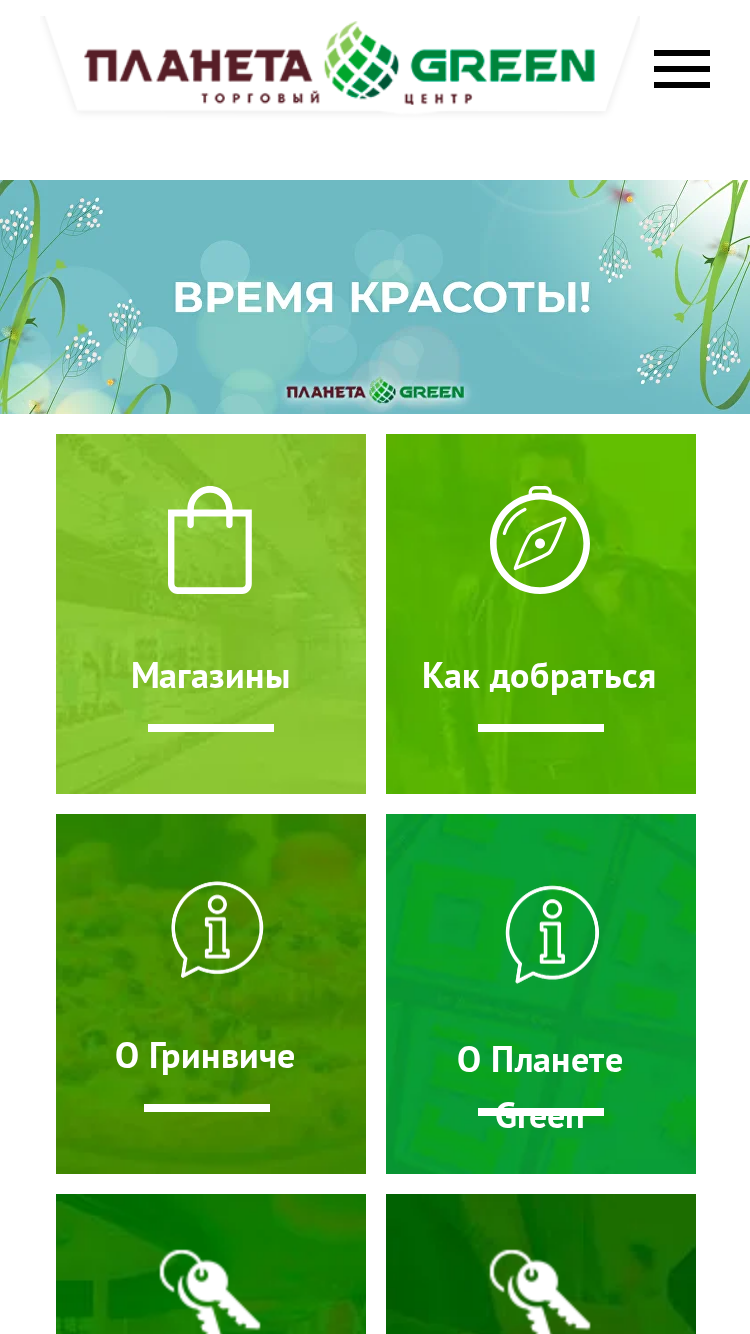Open the Как добраться tile
The height and width of the screenshot is (1334, 750).
[541, 614]
